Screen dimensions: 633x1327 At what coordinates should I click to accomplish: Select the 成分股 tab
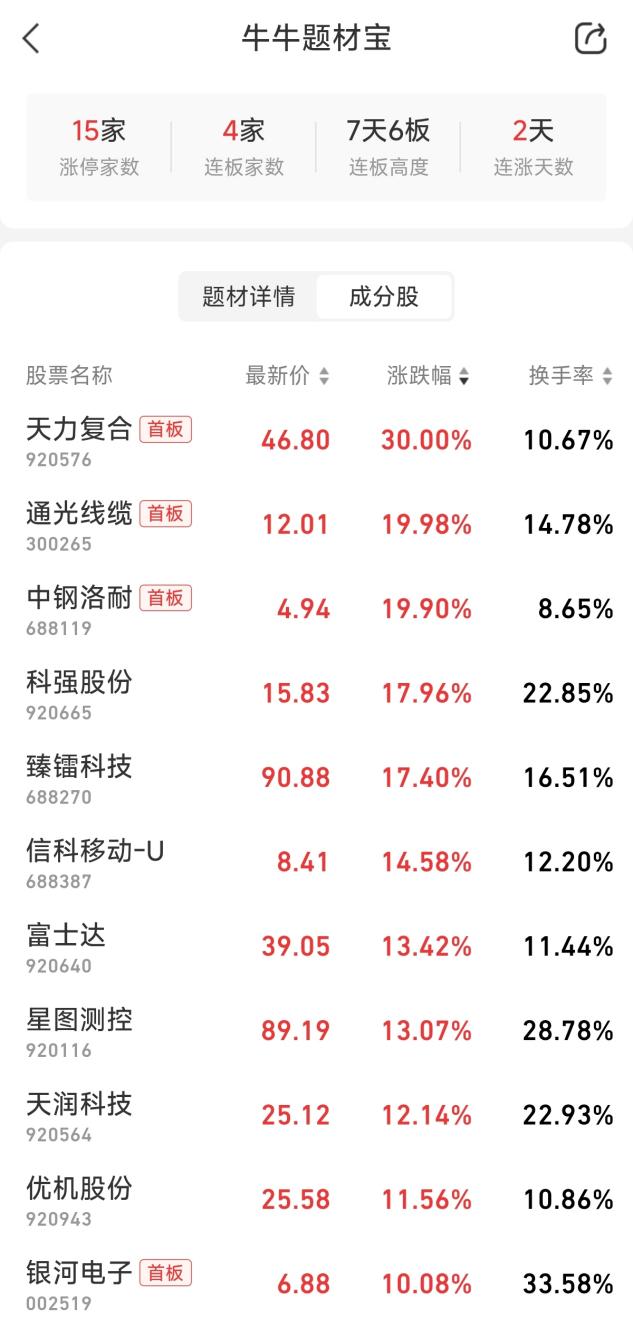point(384,297)
